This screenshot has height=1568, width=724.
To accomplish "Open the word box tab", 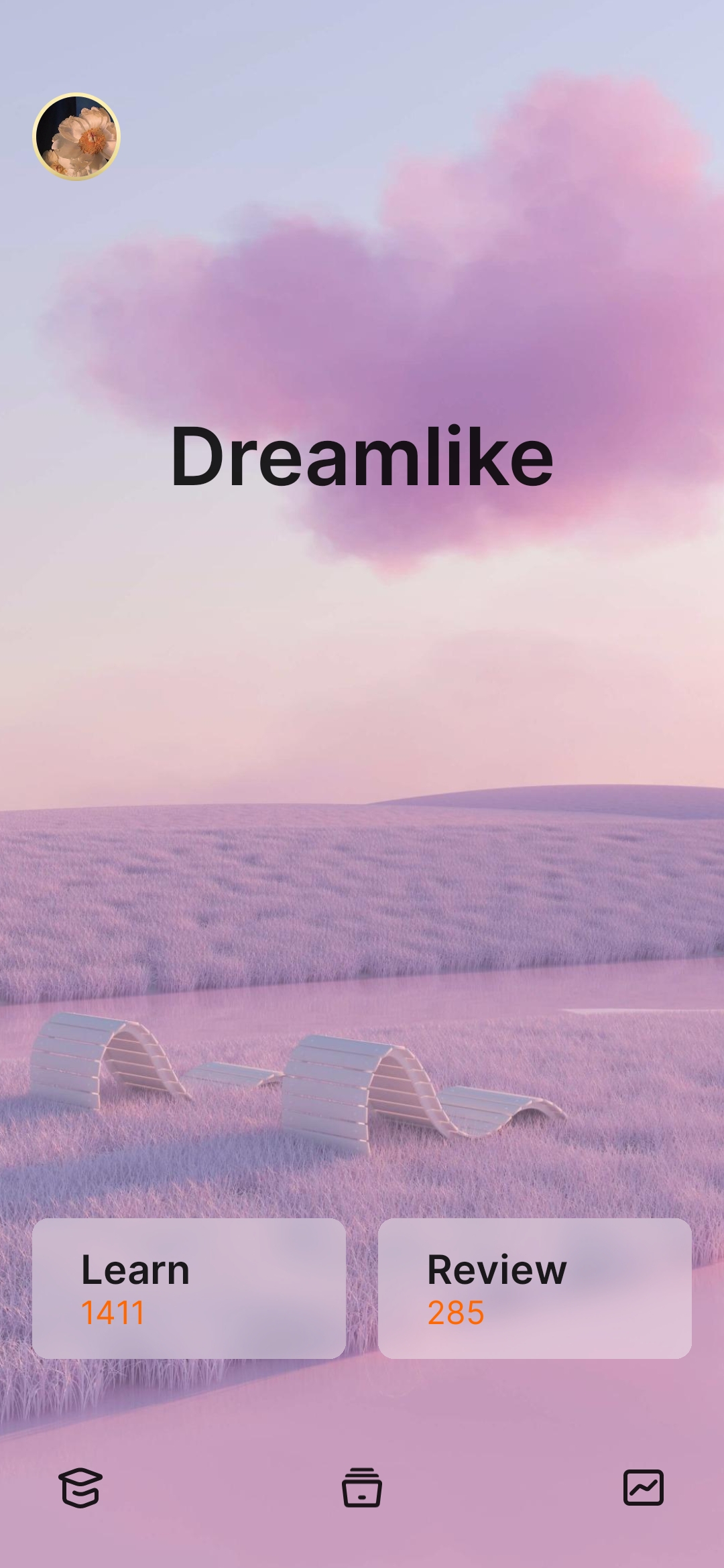I will [x=362, y=1488].
